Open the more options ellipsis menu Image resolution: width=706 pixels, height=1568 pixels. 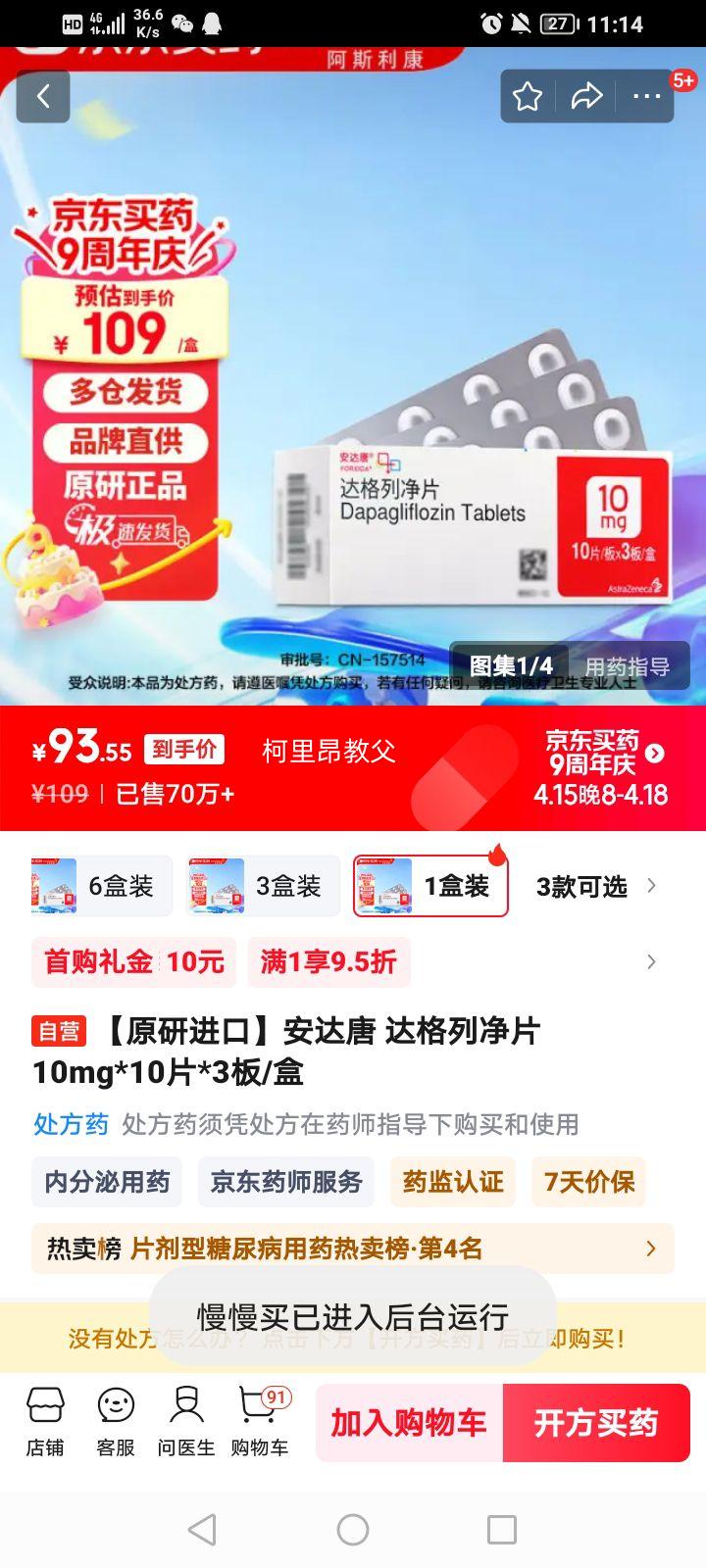point(644,97)
